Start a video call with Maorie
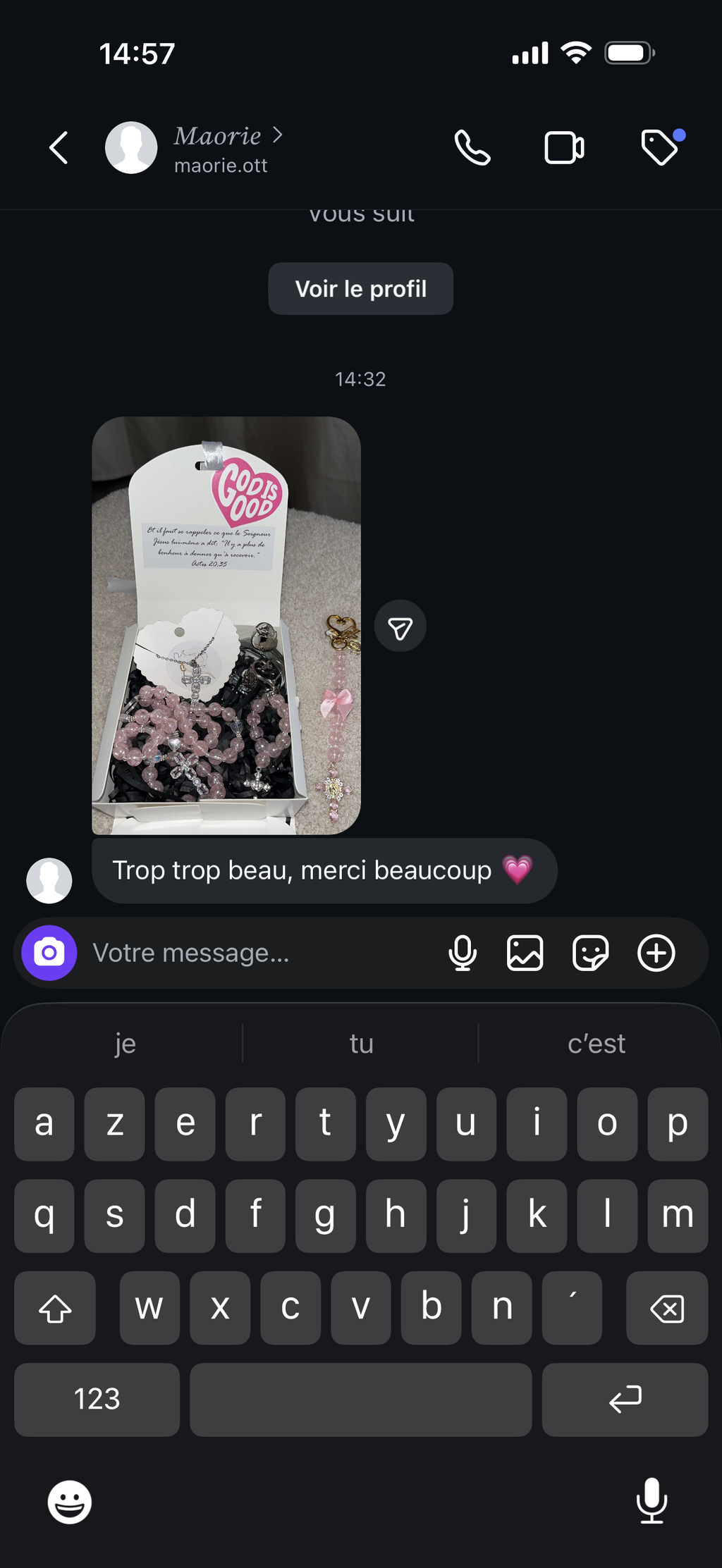 click(x=564, y=148)
